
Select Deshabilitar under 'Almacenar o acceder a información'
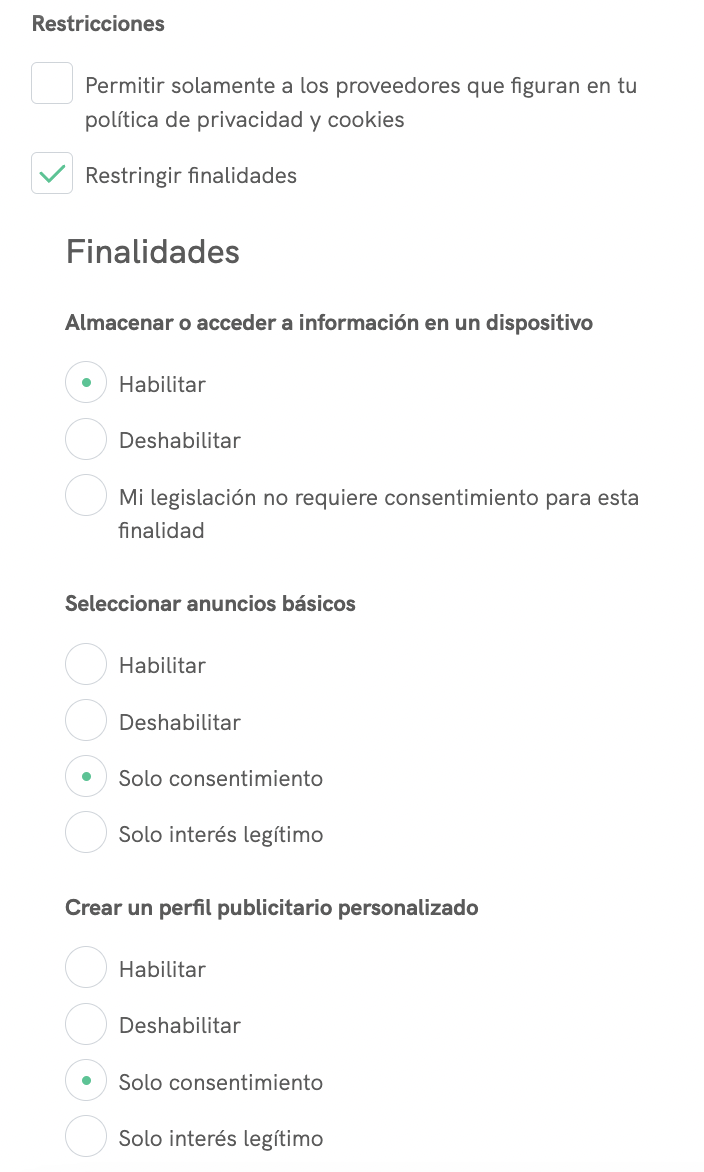point(86,439)
